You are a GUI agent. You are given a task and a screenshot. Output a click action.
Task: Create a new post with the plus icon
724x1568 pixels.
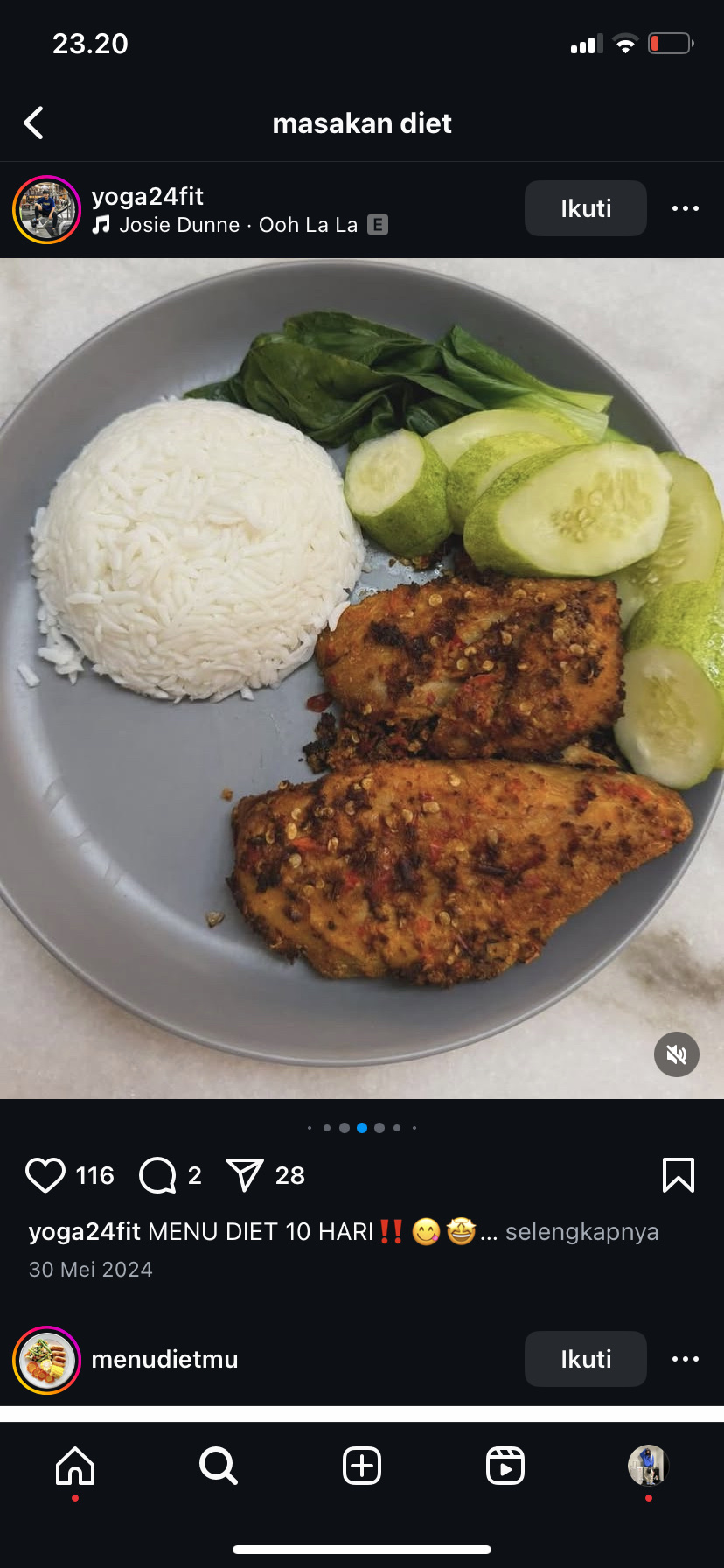pos(362,1467)
